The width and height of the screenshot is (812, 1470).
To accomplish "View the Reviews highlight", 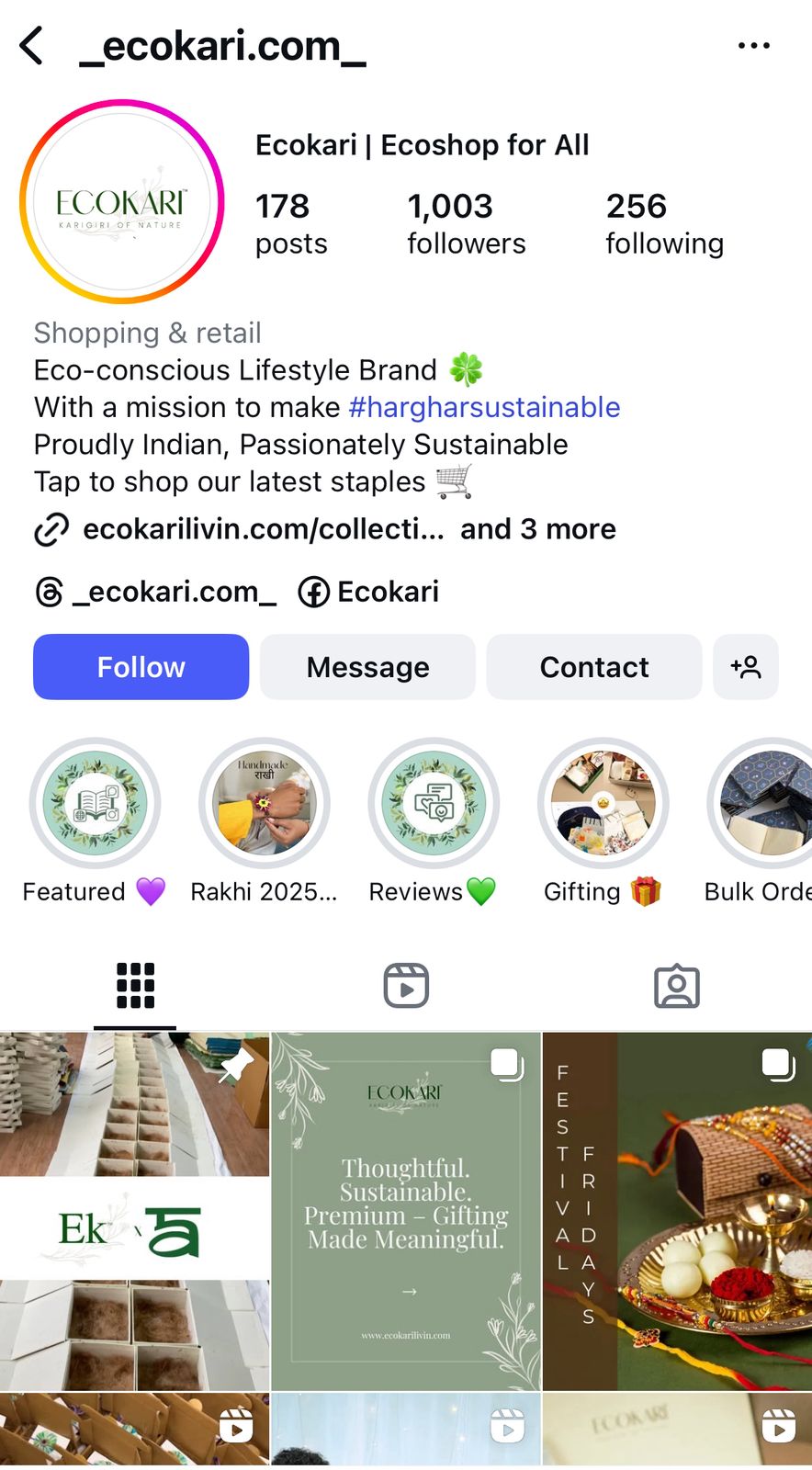I will pyautogui.click(x=434, y=804).
